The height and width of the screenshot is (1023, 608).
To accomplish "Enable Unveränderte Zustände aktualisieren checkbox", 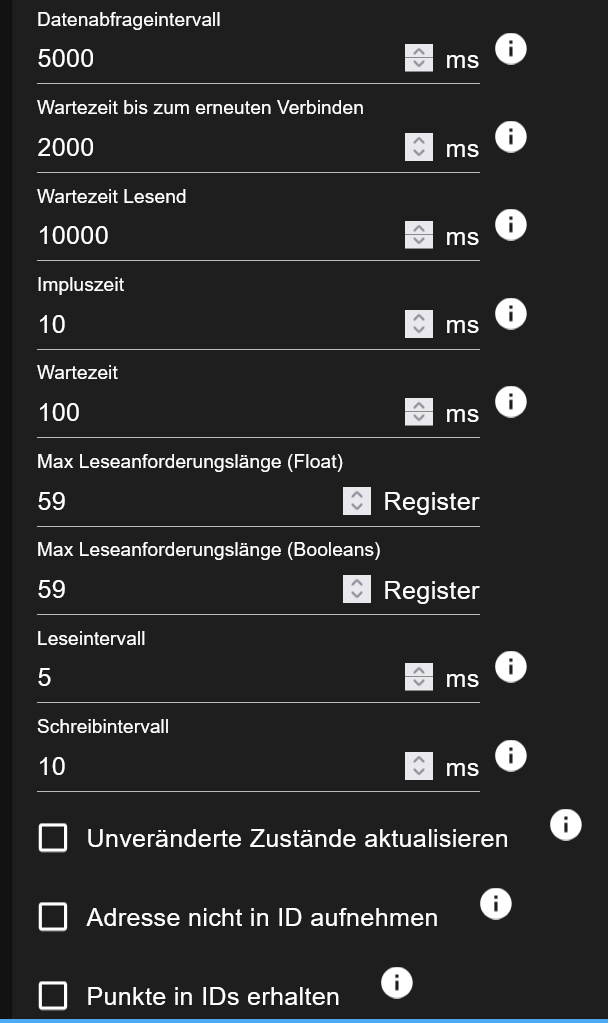I will point(53,838).
